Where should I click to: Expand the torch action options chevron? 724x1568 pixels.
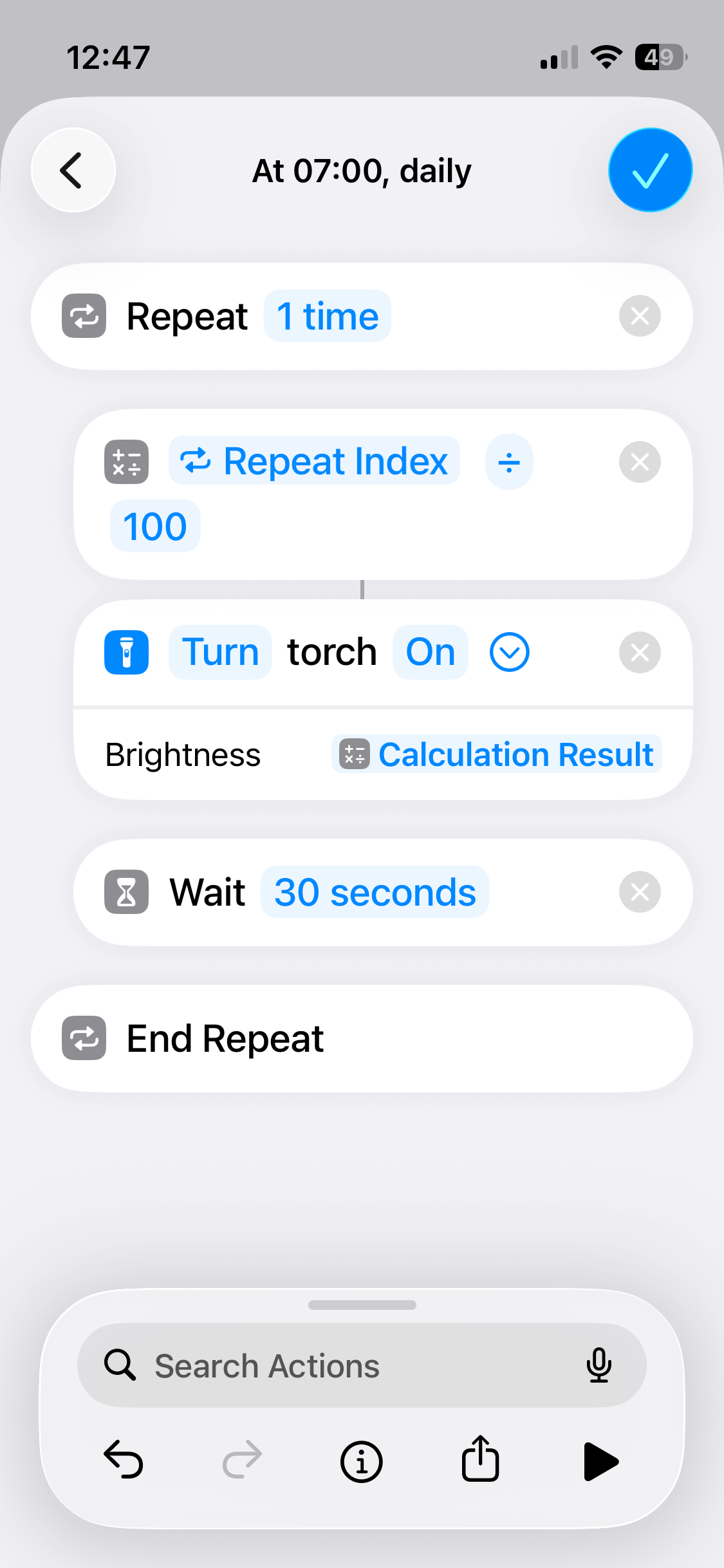pyautogui.click(x=508, y=651)
